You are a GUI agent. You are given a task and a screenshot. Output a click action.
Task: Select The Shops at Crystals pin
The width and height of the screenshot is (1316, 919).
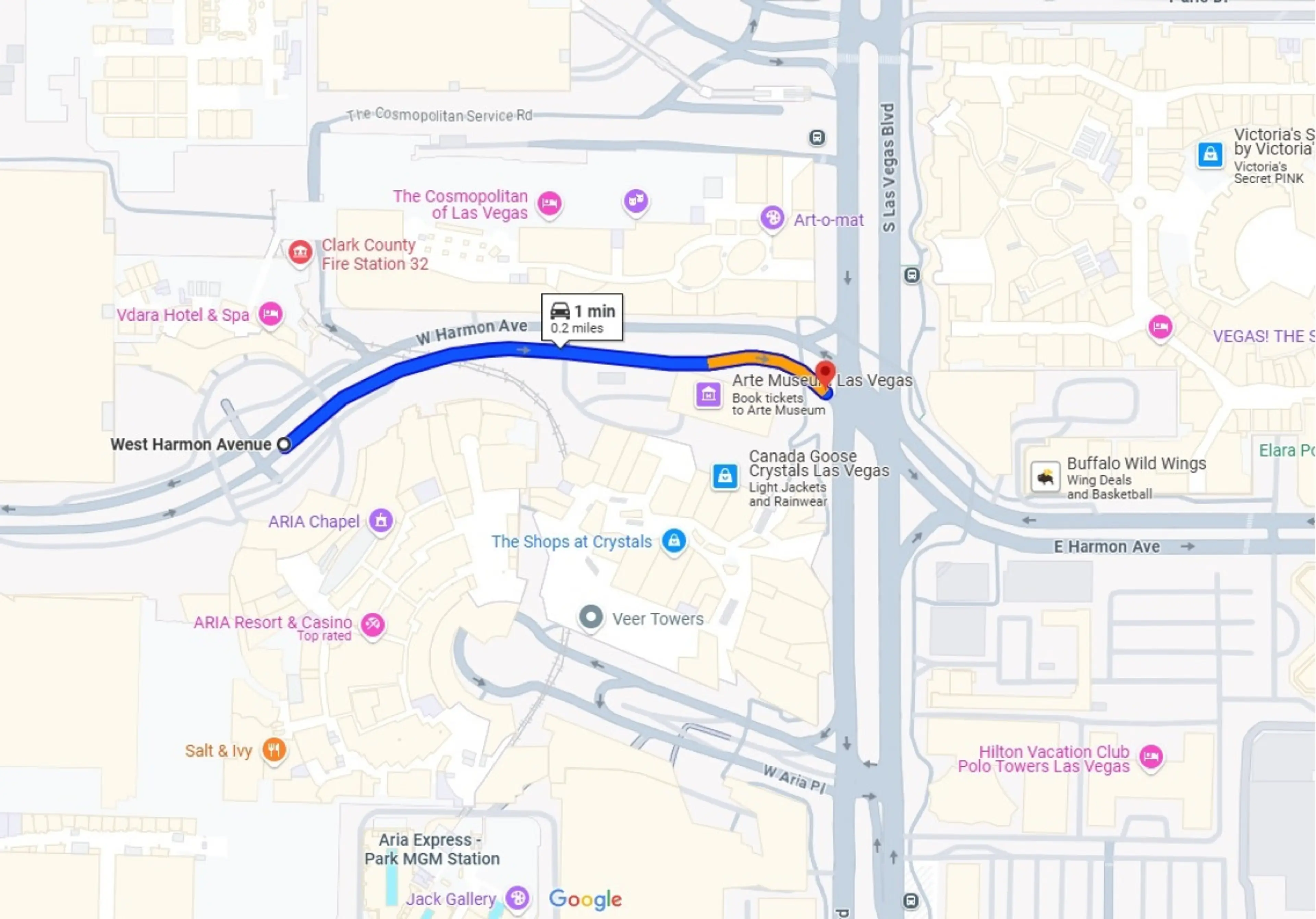(x=673, y=541)
